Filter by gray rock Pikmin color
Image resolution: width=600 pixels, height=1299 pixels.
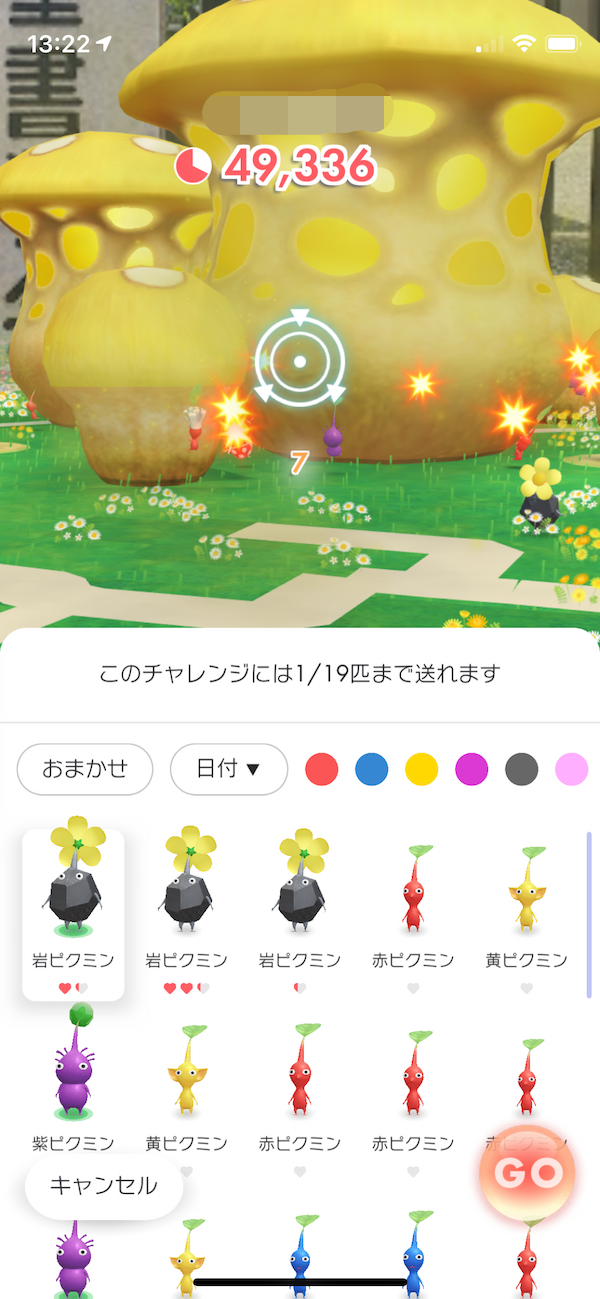pyautogui.click(x=522, y=769)
